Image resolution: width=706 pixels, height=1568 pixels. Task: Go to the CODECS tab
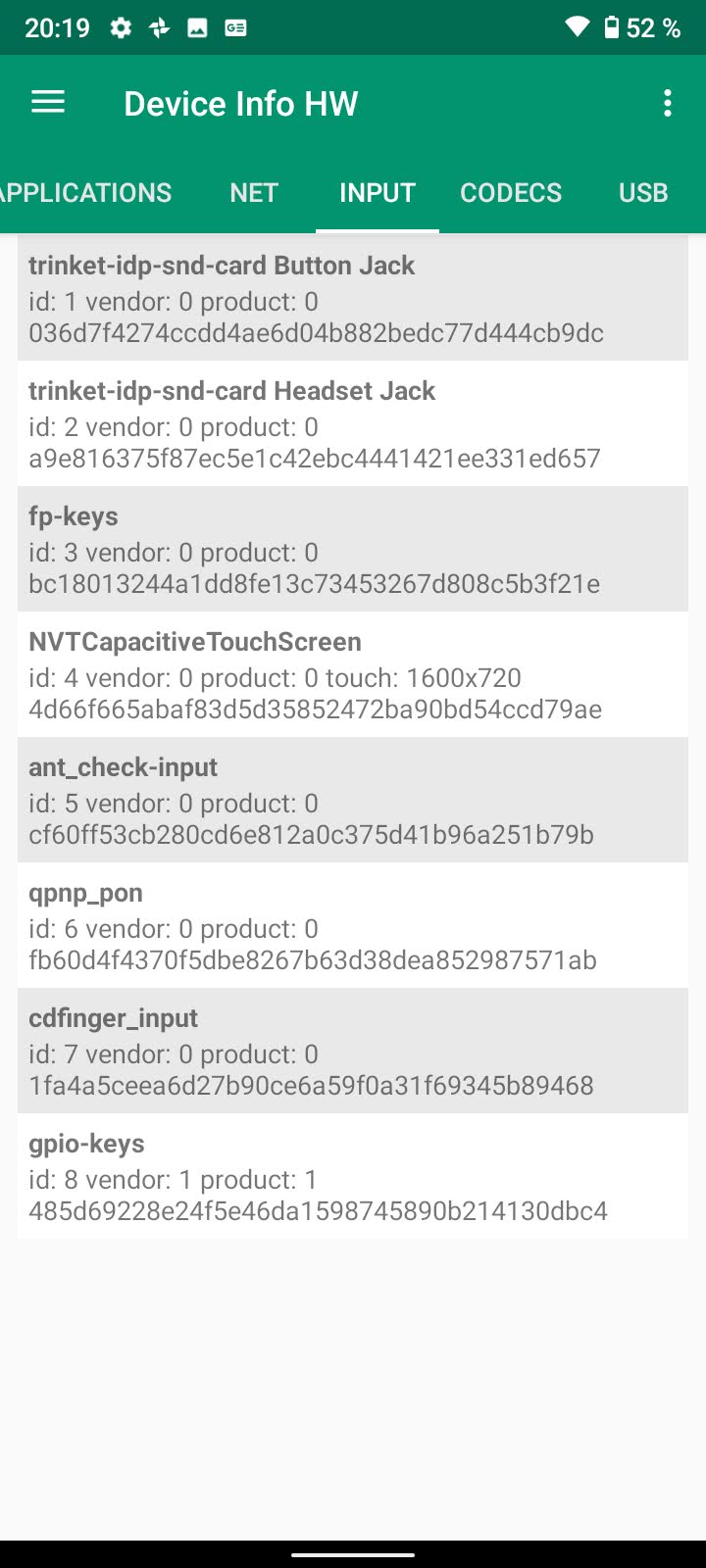tap(511, 193)
